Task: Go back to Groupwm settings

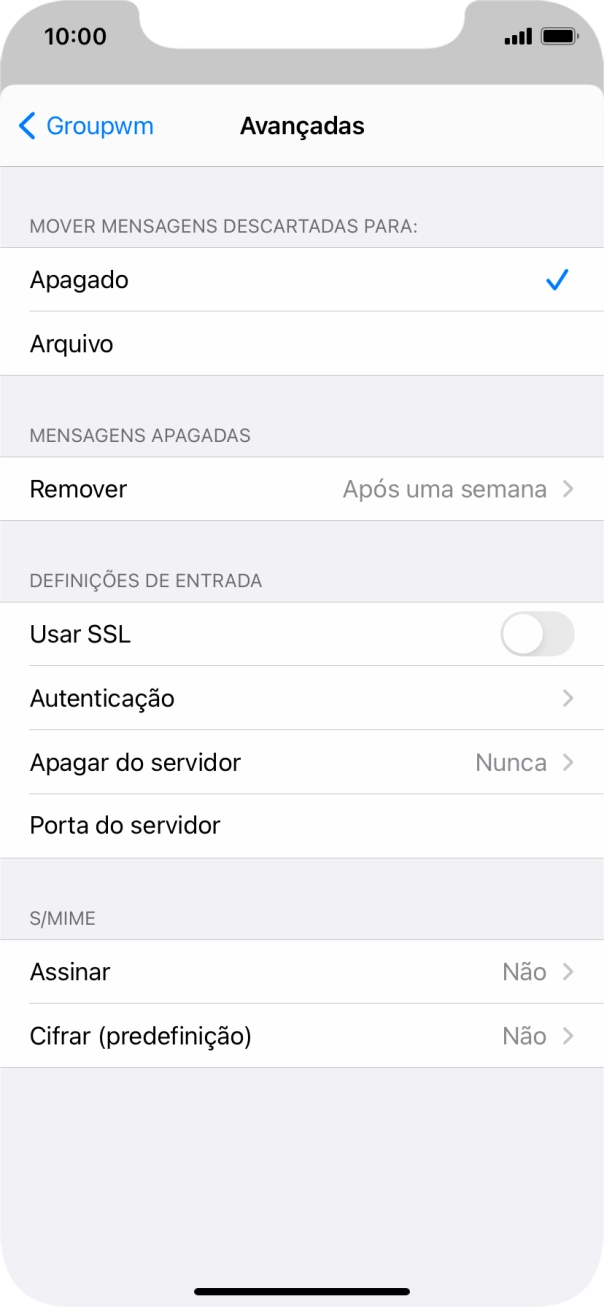Action: click(x=86, y=126)
